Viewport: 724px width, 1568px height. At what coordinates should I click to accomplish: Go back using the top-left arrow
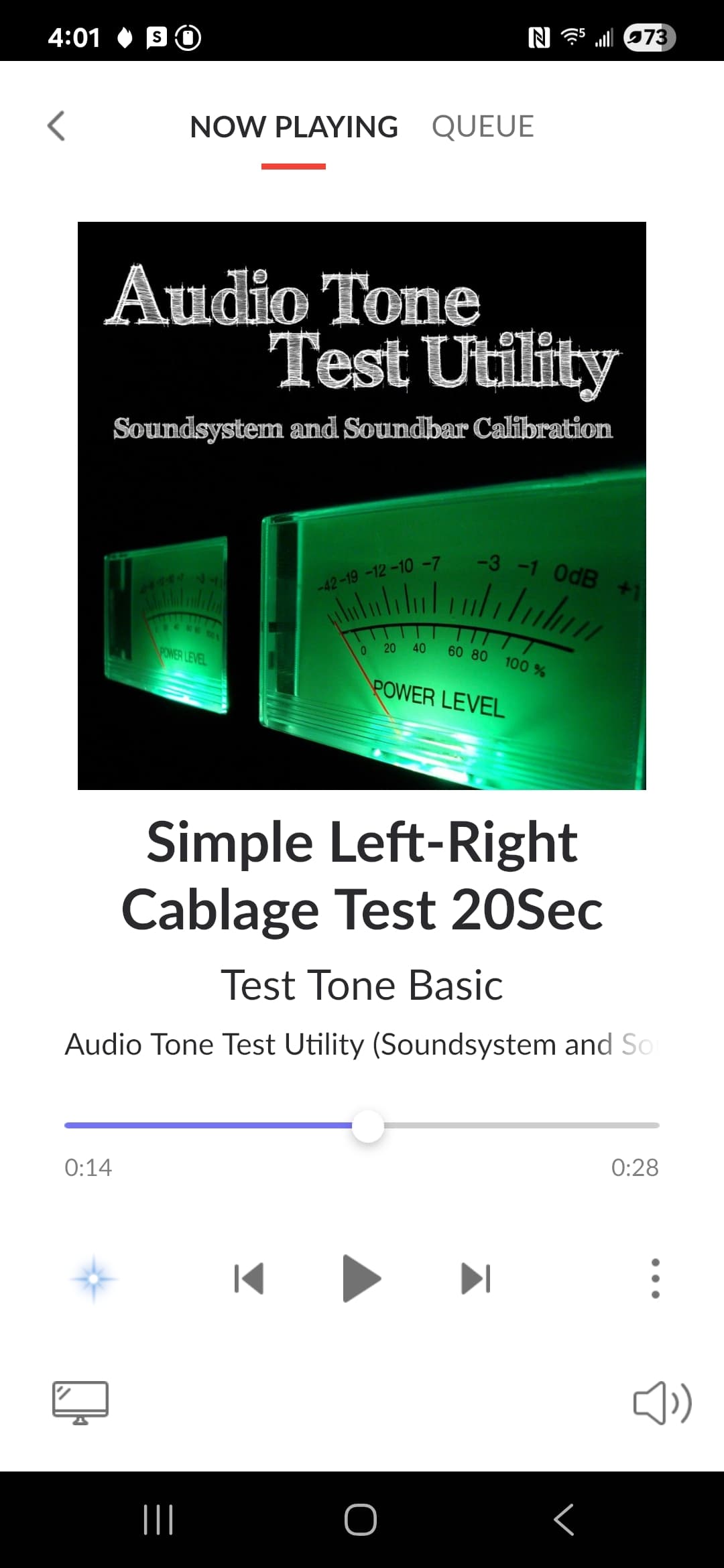click(x=57, y=126)
